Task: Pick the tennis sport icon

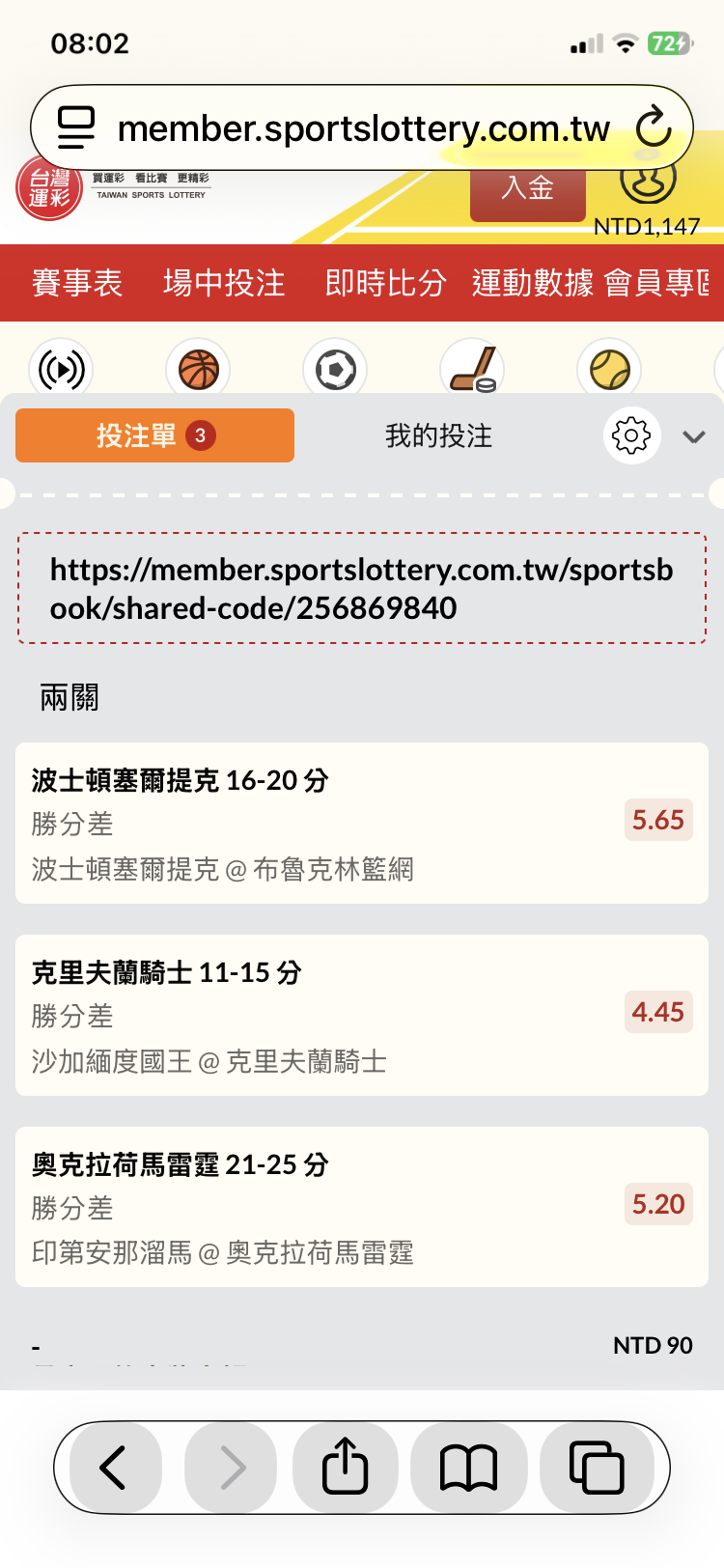Action: point(609,370)
